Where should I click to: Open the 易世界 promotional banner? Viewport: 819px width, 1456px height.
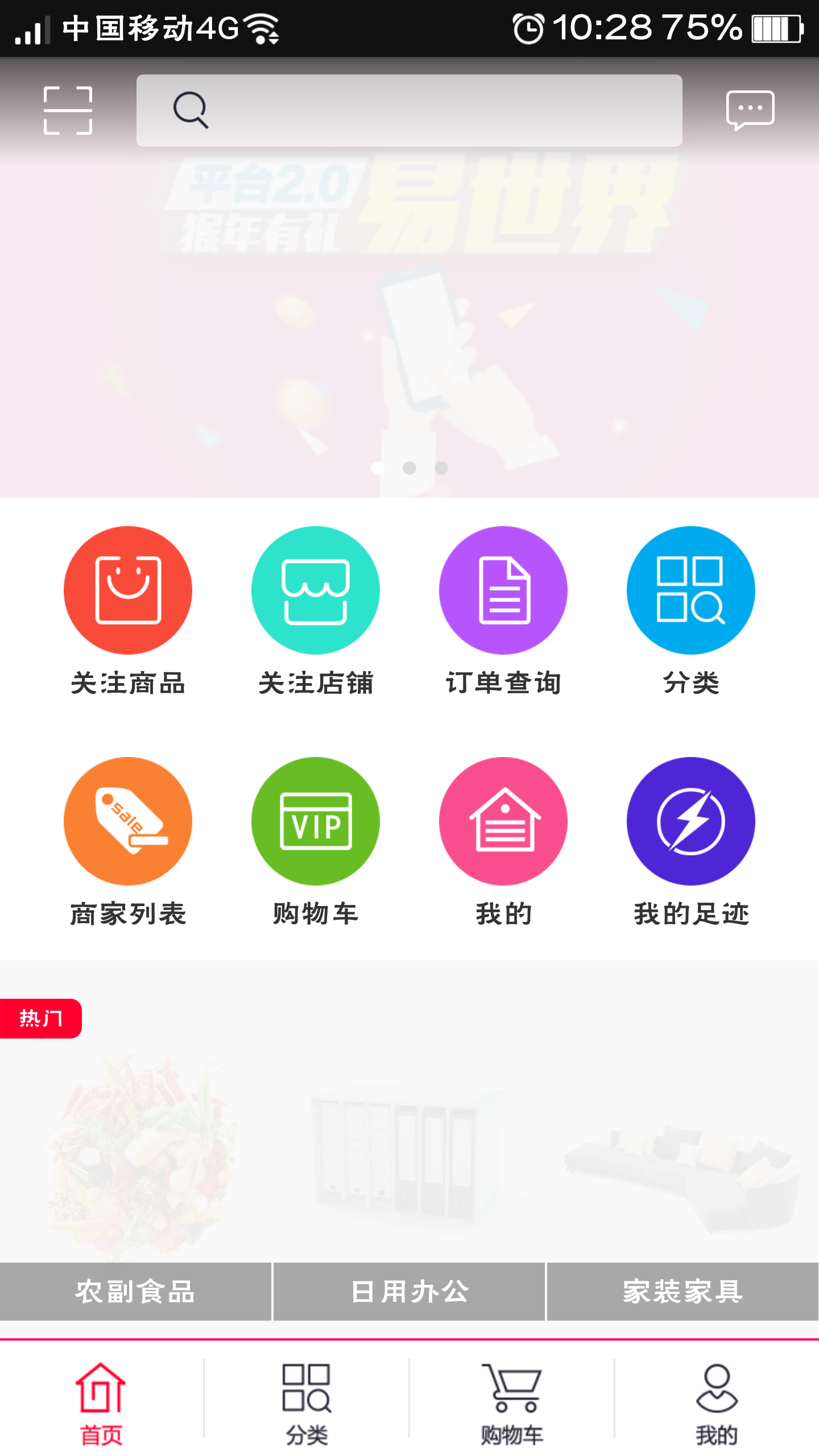(x=409, y=318)
